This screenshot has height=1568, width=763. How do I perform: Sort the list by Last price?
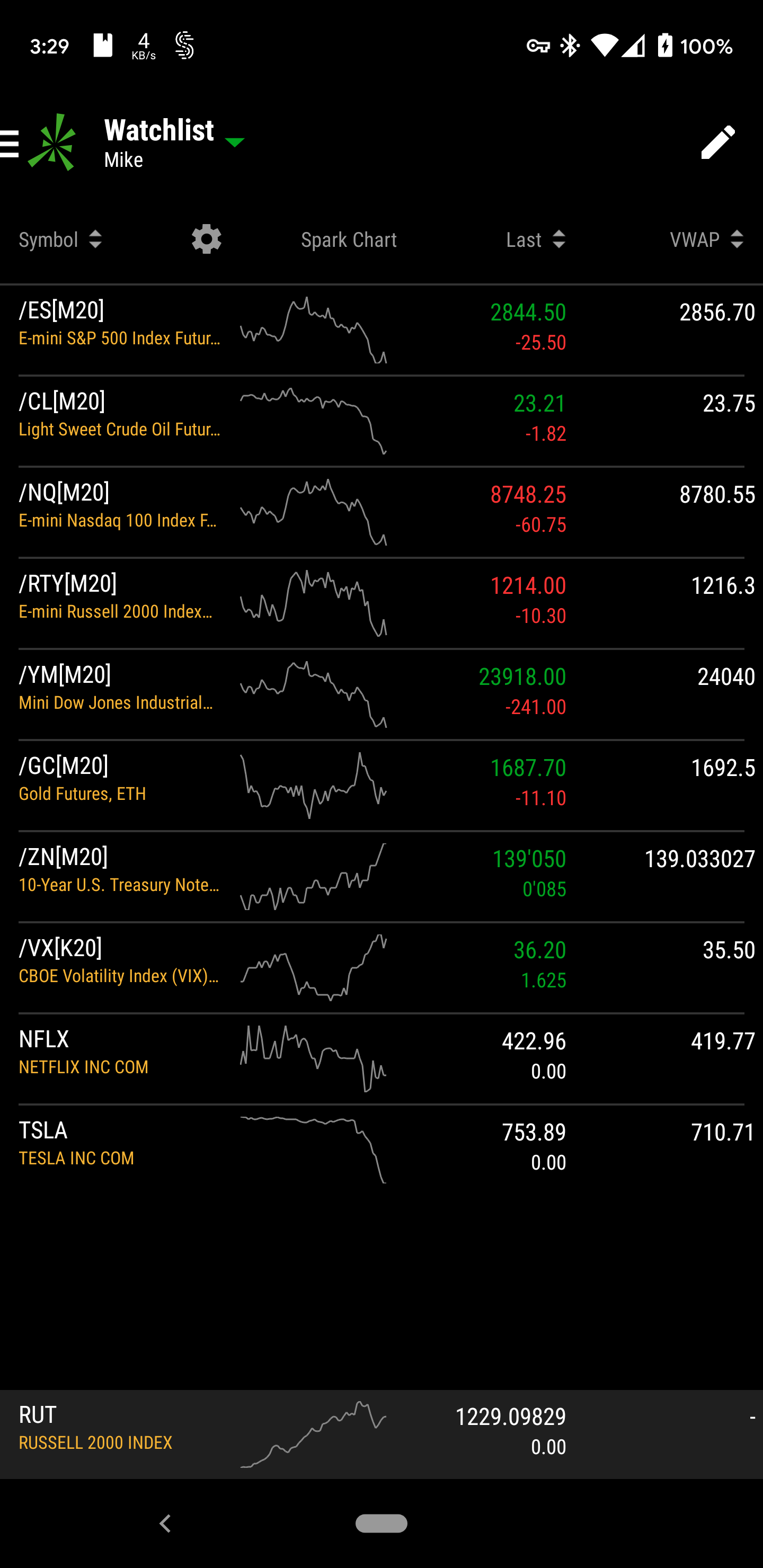click(x=536, y=240)
